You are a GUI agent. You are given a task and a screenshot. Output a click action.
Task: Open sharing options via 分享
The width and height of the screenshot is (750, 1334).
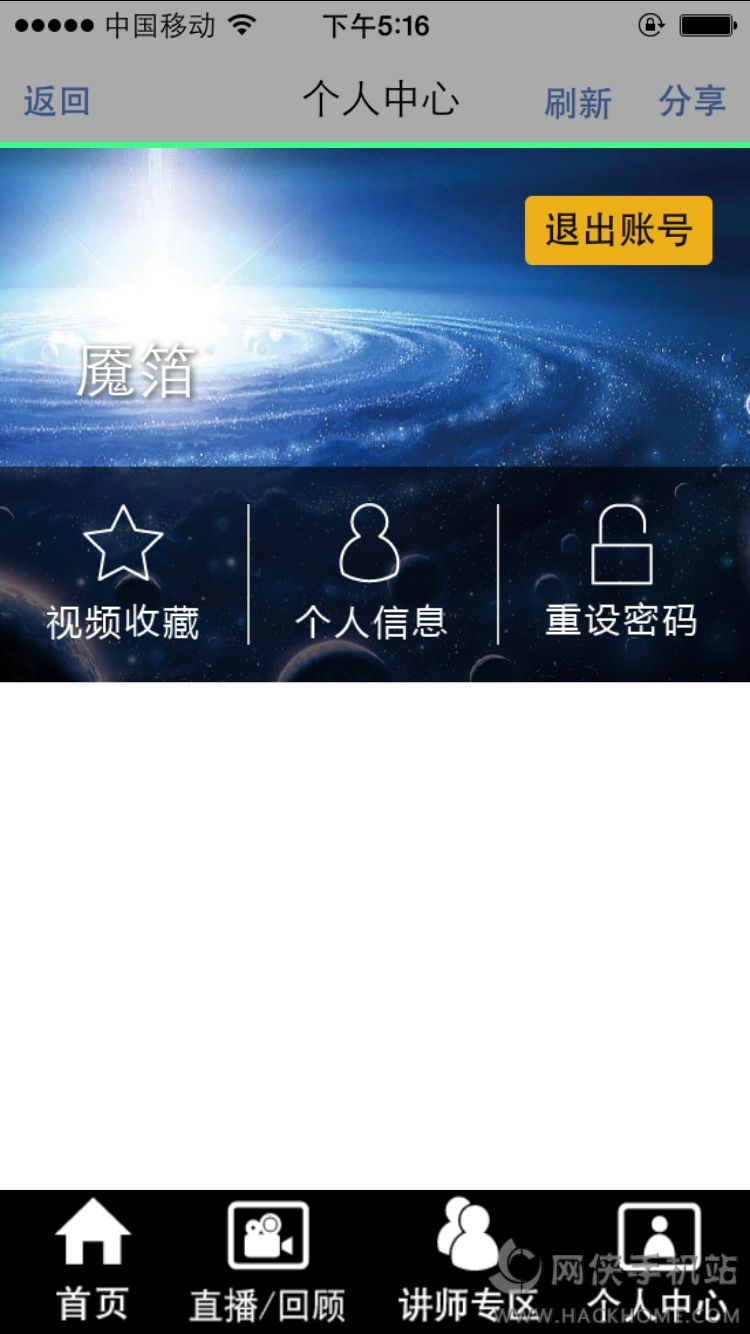tap(692, 100)
